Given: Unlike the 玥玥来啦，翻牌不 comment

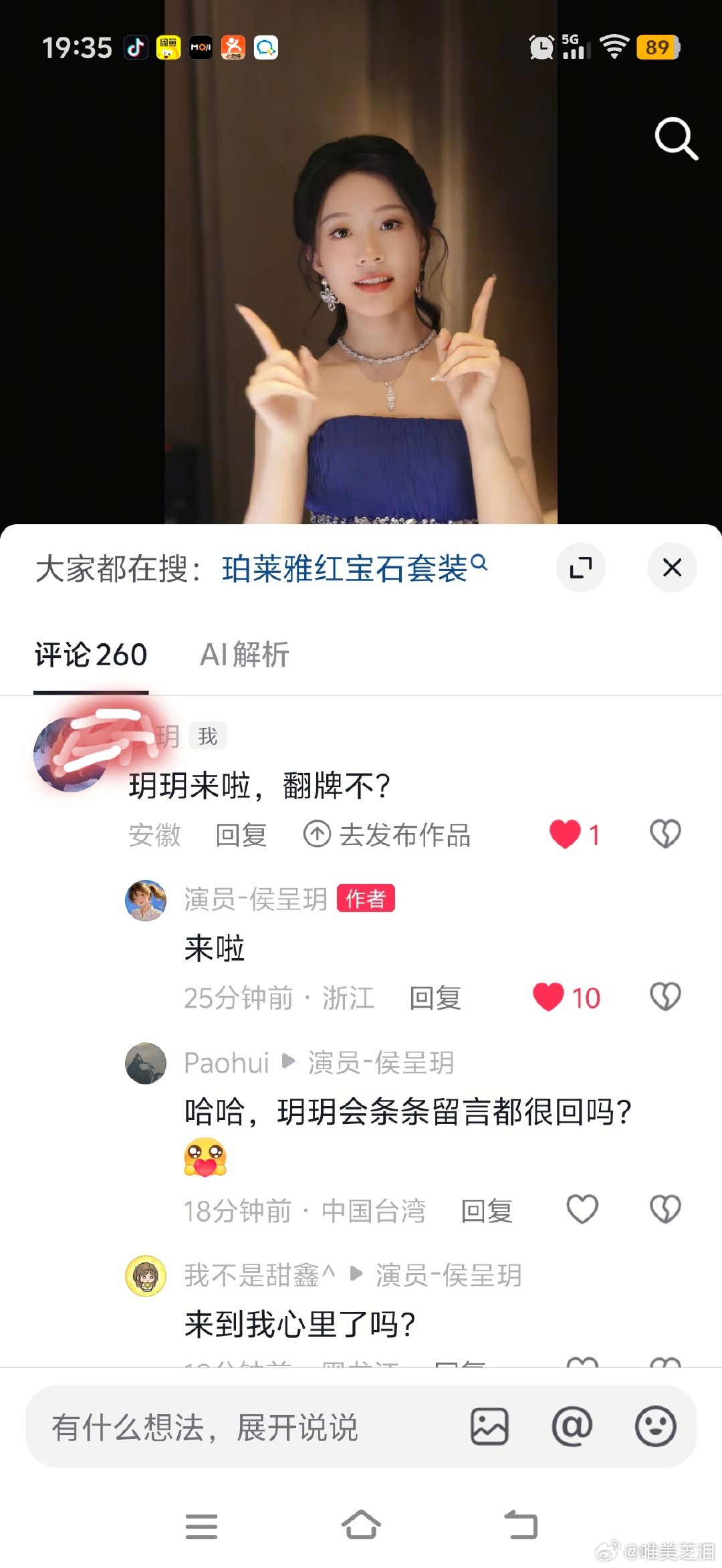Looking at the screenshot, I should [x=565, y=834].
